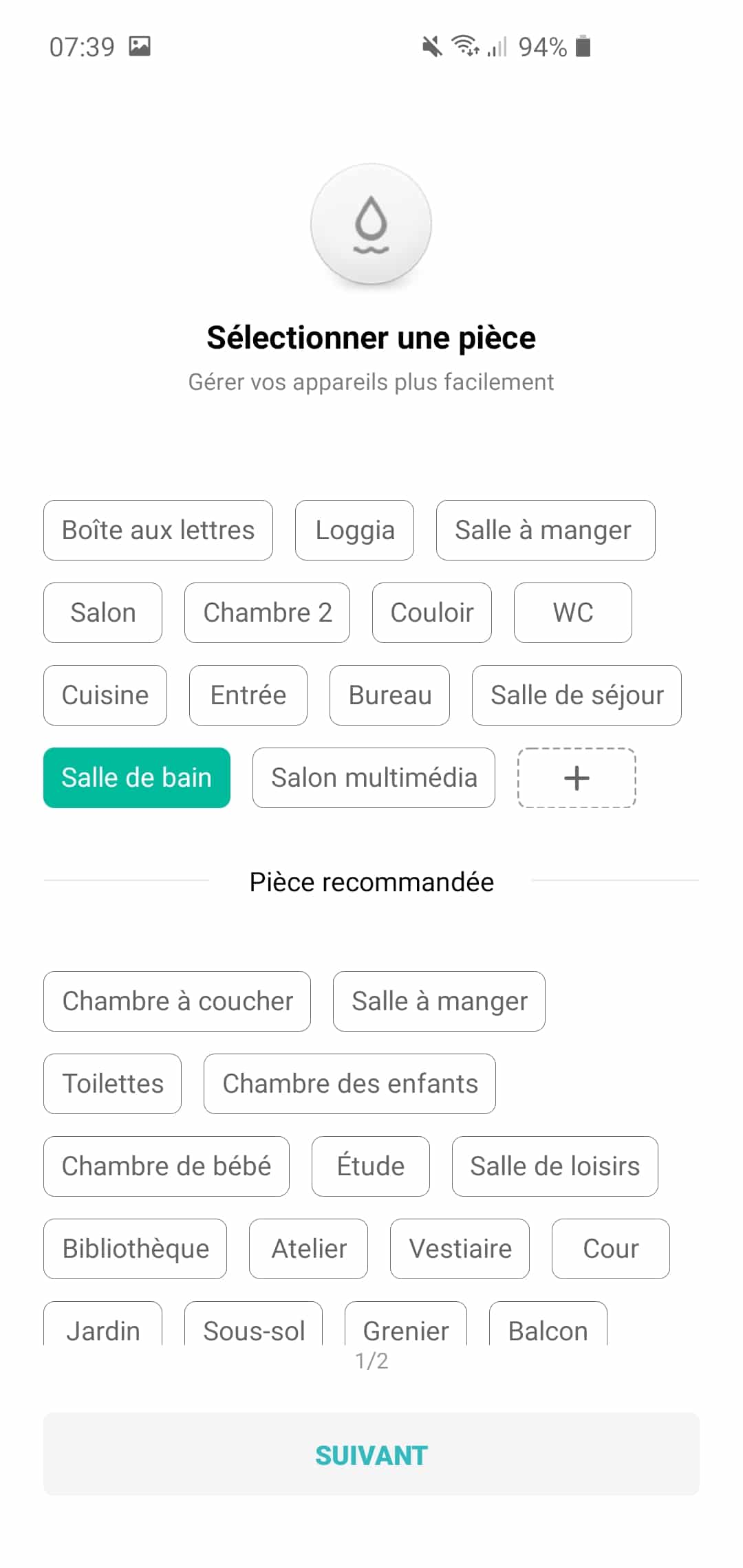Pick the Toilettes recommended room

tap(112, 1084)
